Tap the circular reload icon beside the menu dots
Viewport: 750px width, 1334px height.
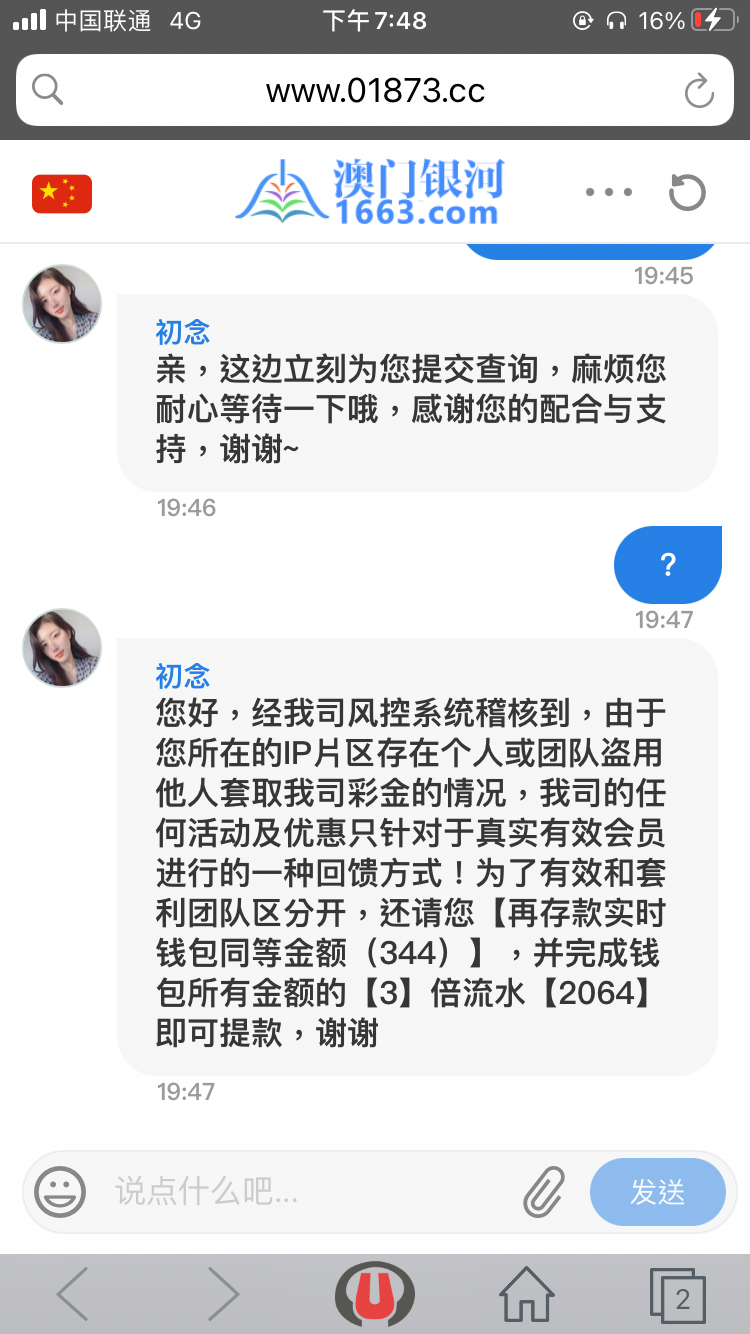(x=687, y=192)
